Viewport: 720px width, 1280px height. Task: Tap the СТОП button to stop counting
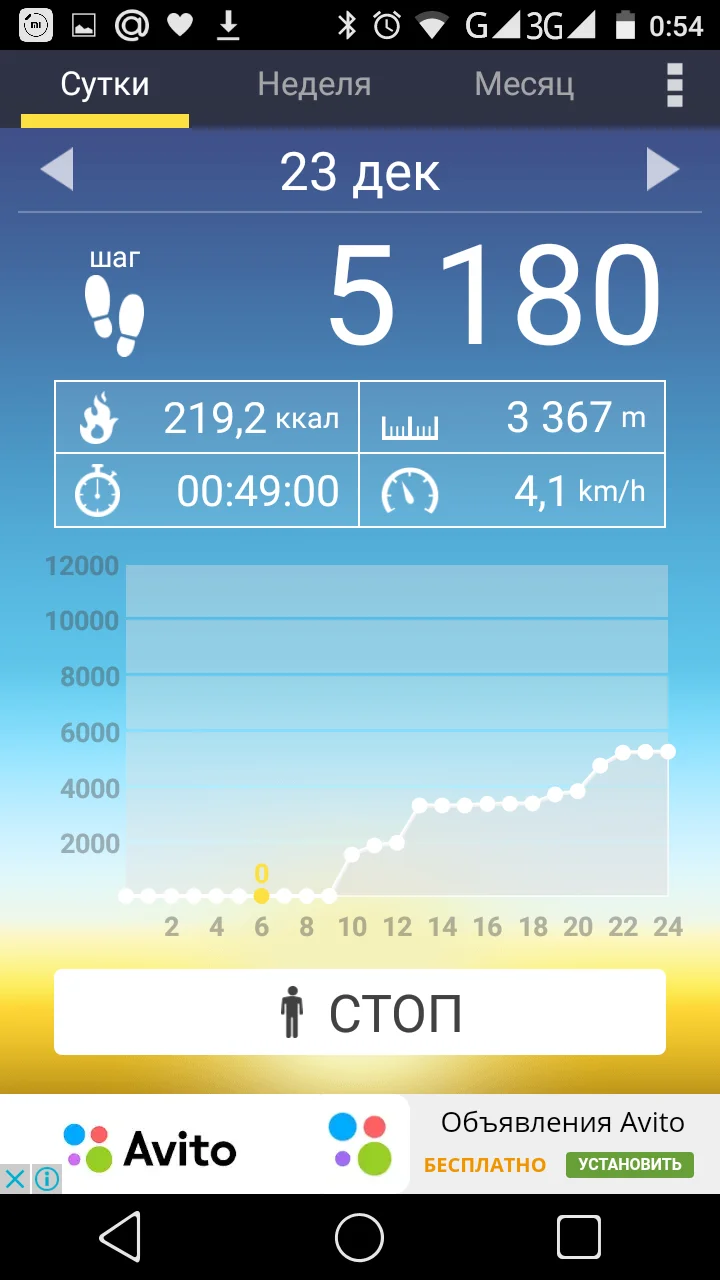360,1012
